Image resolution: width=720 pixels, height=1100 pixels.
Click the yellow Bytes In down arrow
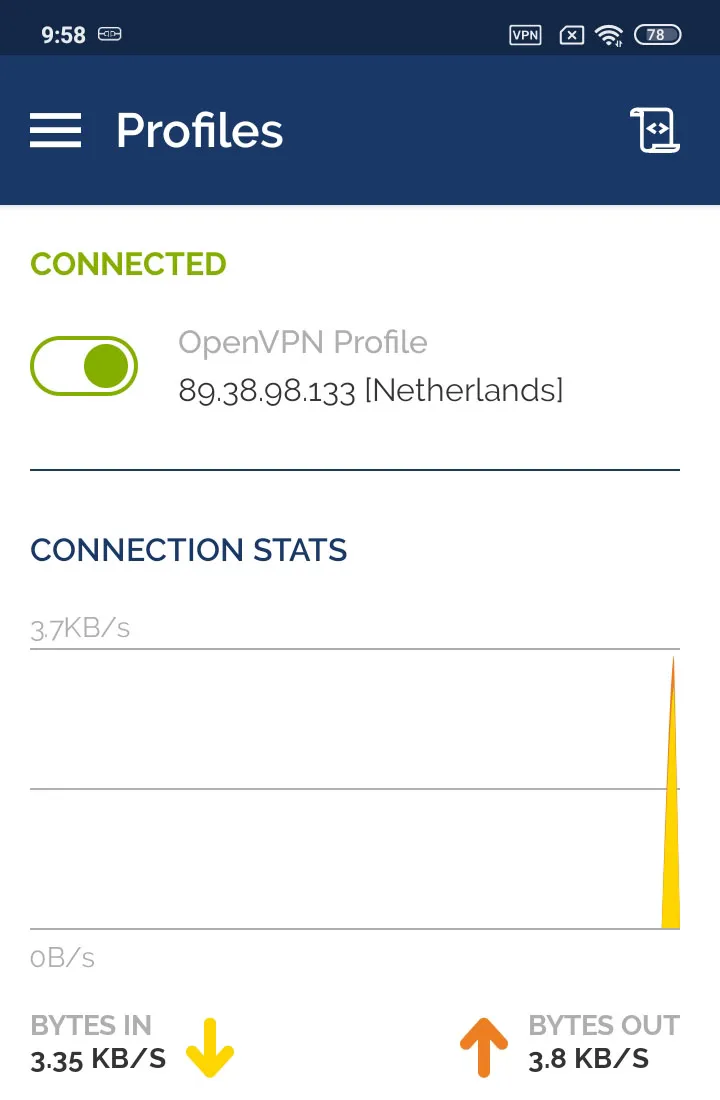(x=210, y=1045)
